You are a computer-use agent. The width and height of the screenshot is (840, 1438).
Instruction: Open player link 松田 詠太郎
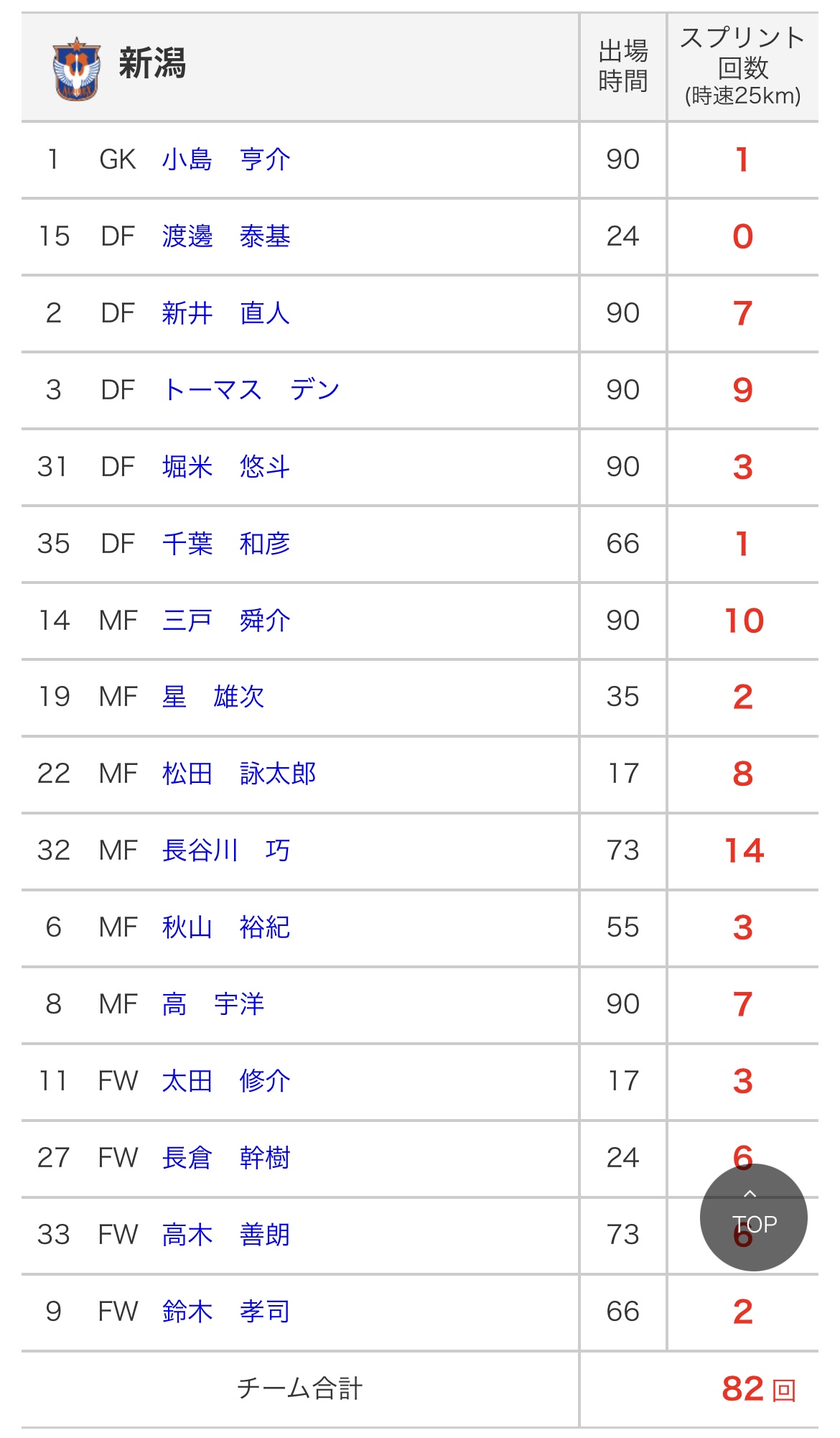click(x=239, y=774)
